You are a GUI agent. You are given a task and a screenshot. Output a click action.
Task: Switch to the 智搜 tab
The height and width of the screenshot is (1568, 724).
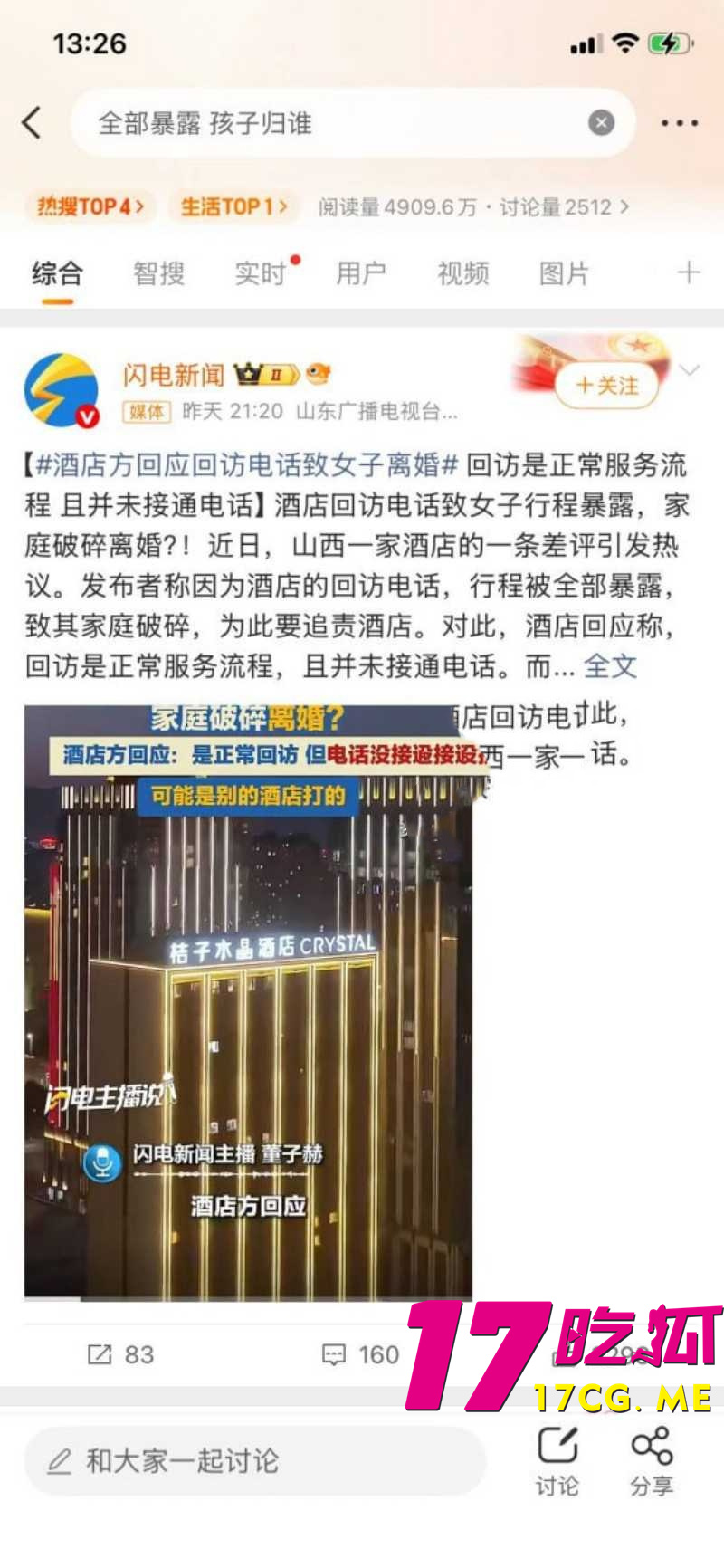pyautogui.click(x=159, y=272)
